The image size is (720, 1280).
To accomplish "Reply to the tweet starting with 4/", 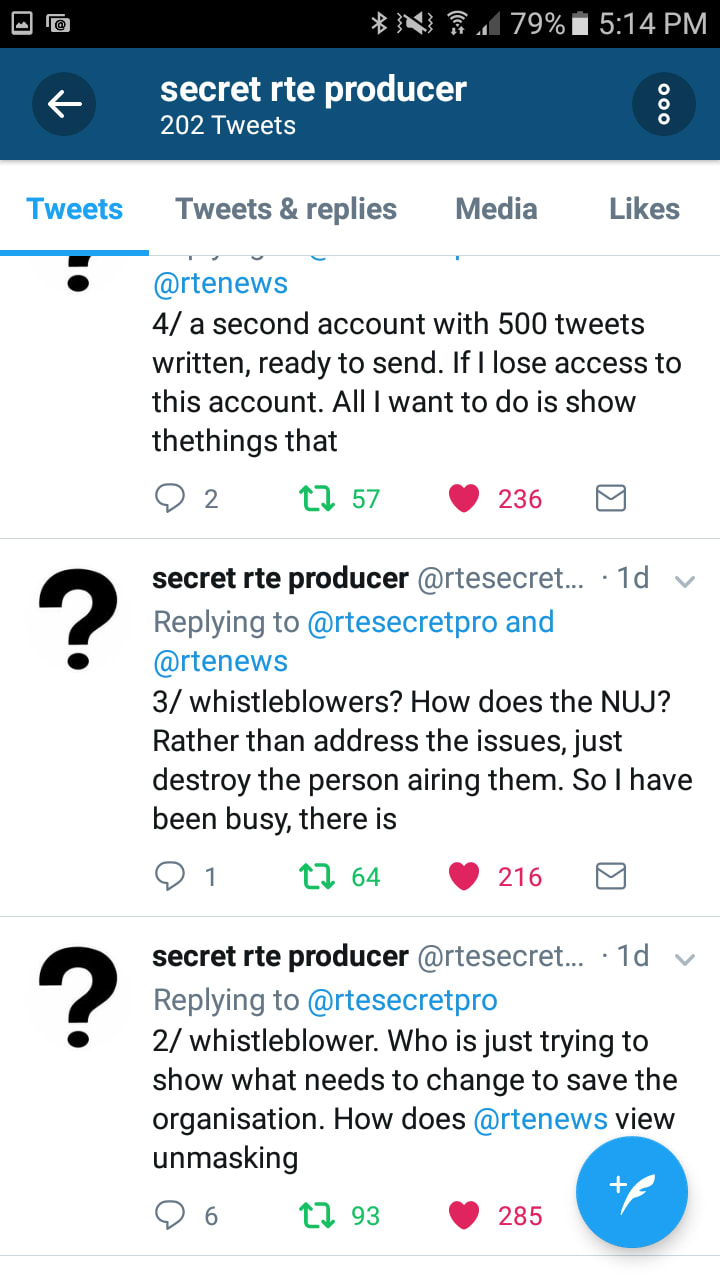I will pyautogui.click(x=170, y=498).
